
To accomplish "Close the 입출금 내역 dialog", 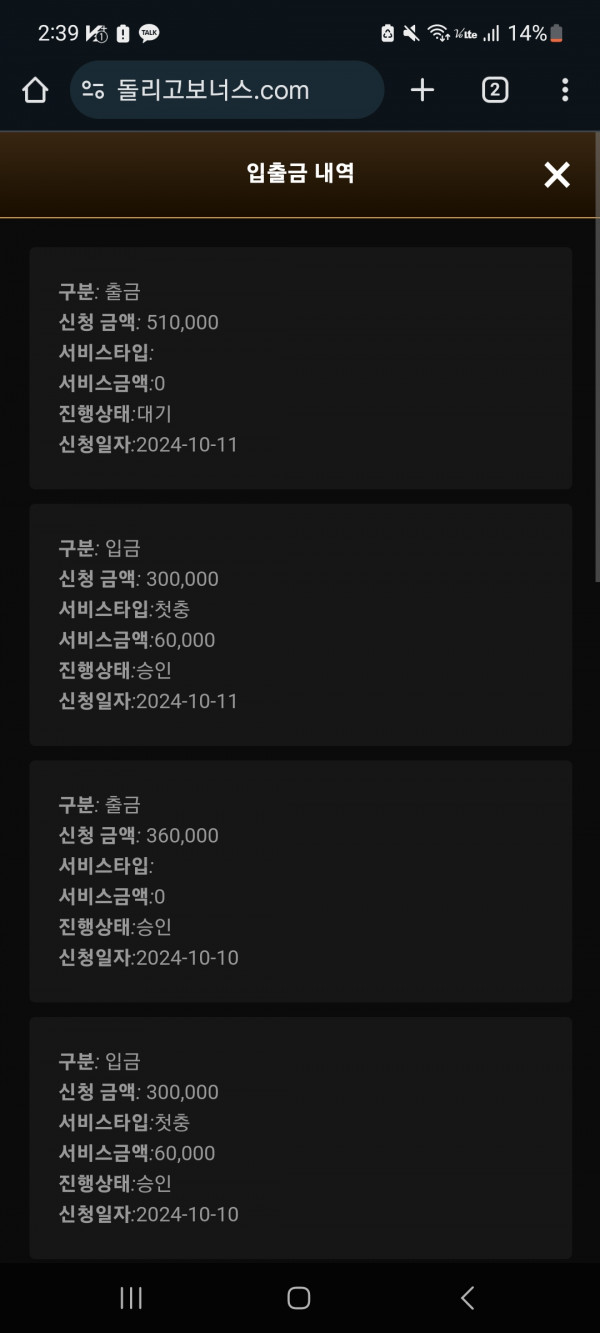I will coord(556,175).
